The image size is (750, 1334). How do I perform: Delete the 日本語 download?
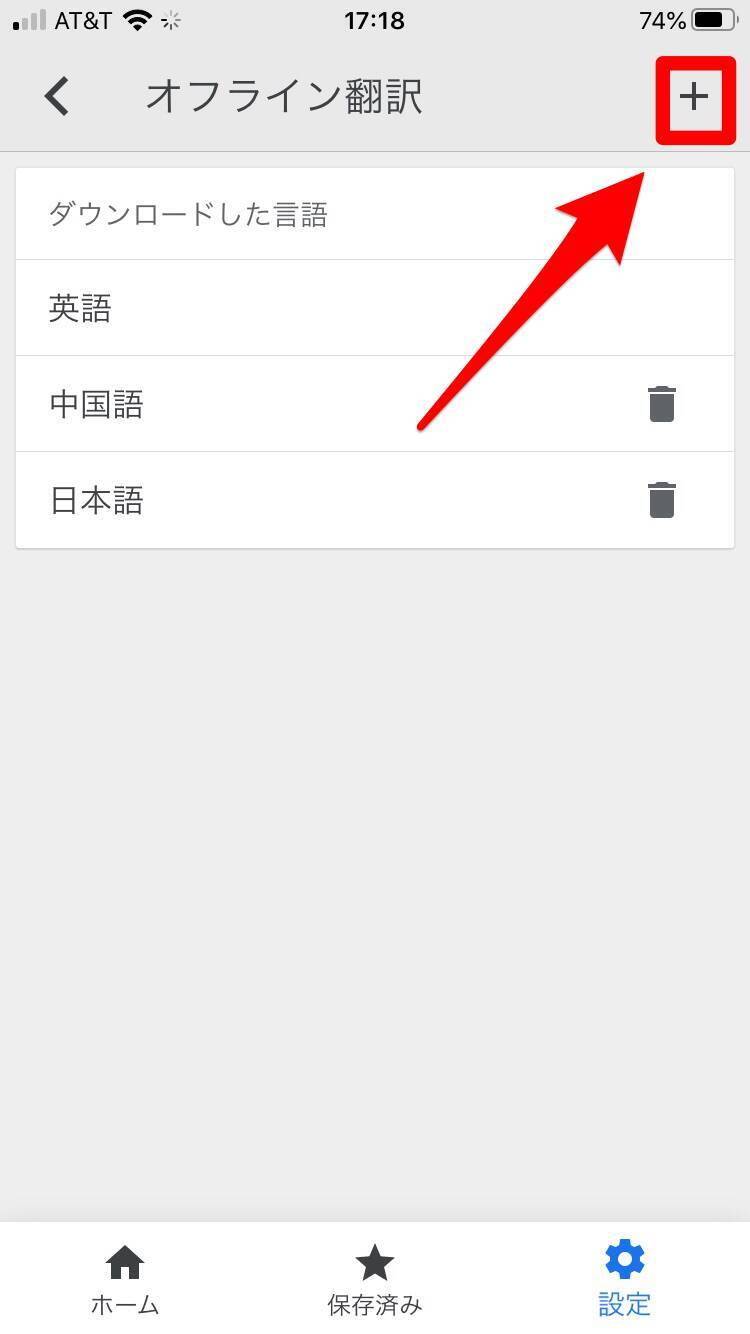662,500
